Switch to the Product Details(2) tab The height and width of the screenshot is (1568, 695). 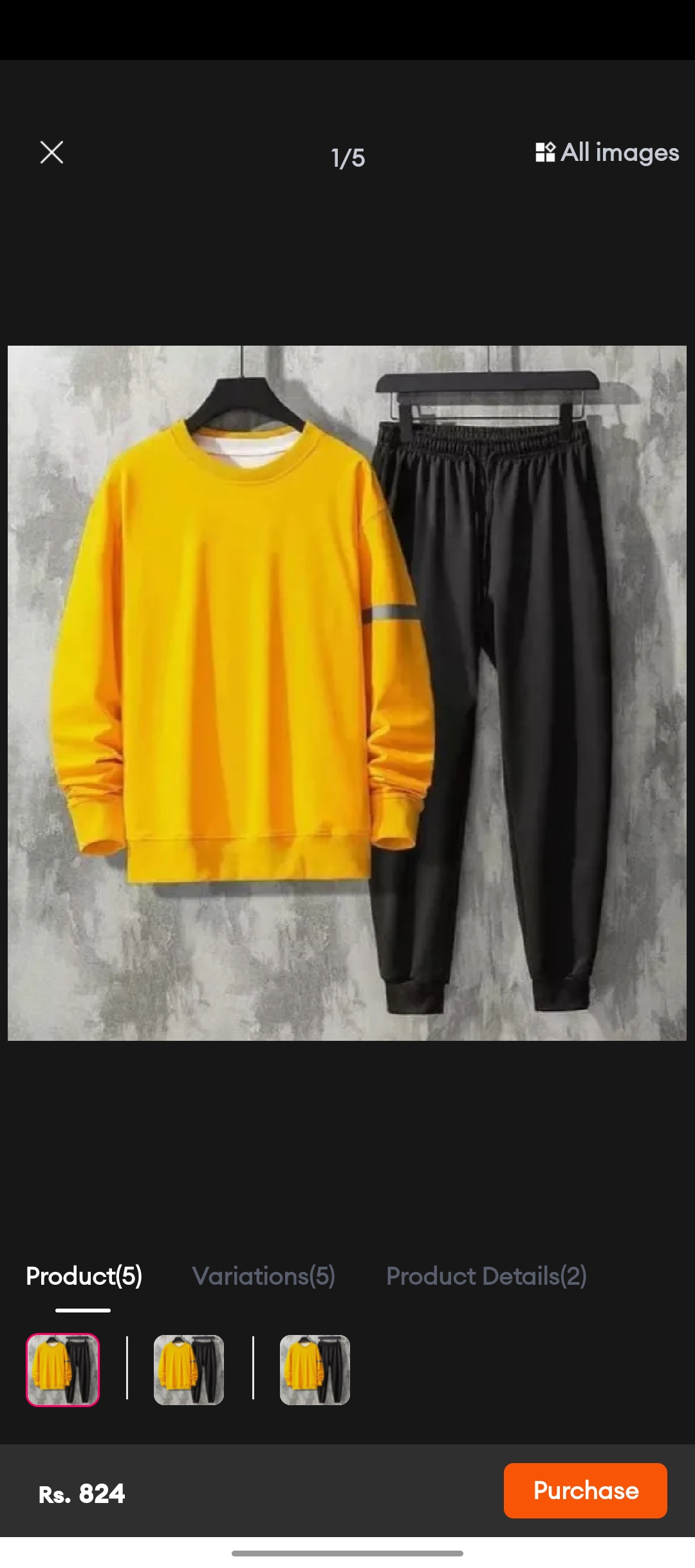[486, 1276]
